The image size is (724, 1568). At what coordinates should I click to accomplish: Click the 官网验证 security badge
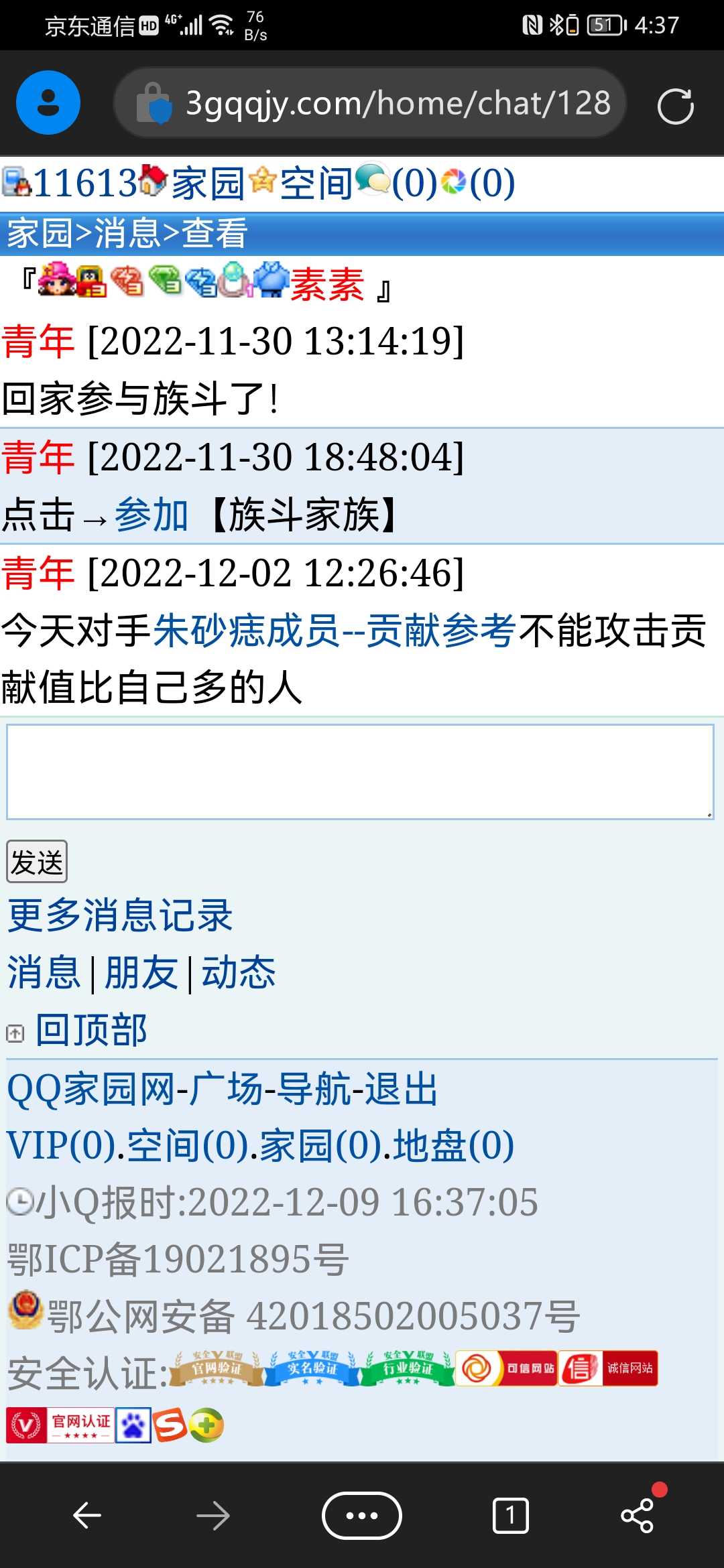pyautogui.click(x=216, y=1368)
